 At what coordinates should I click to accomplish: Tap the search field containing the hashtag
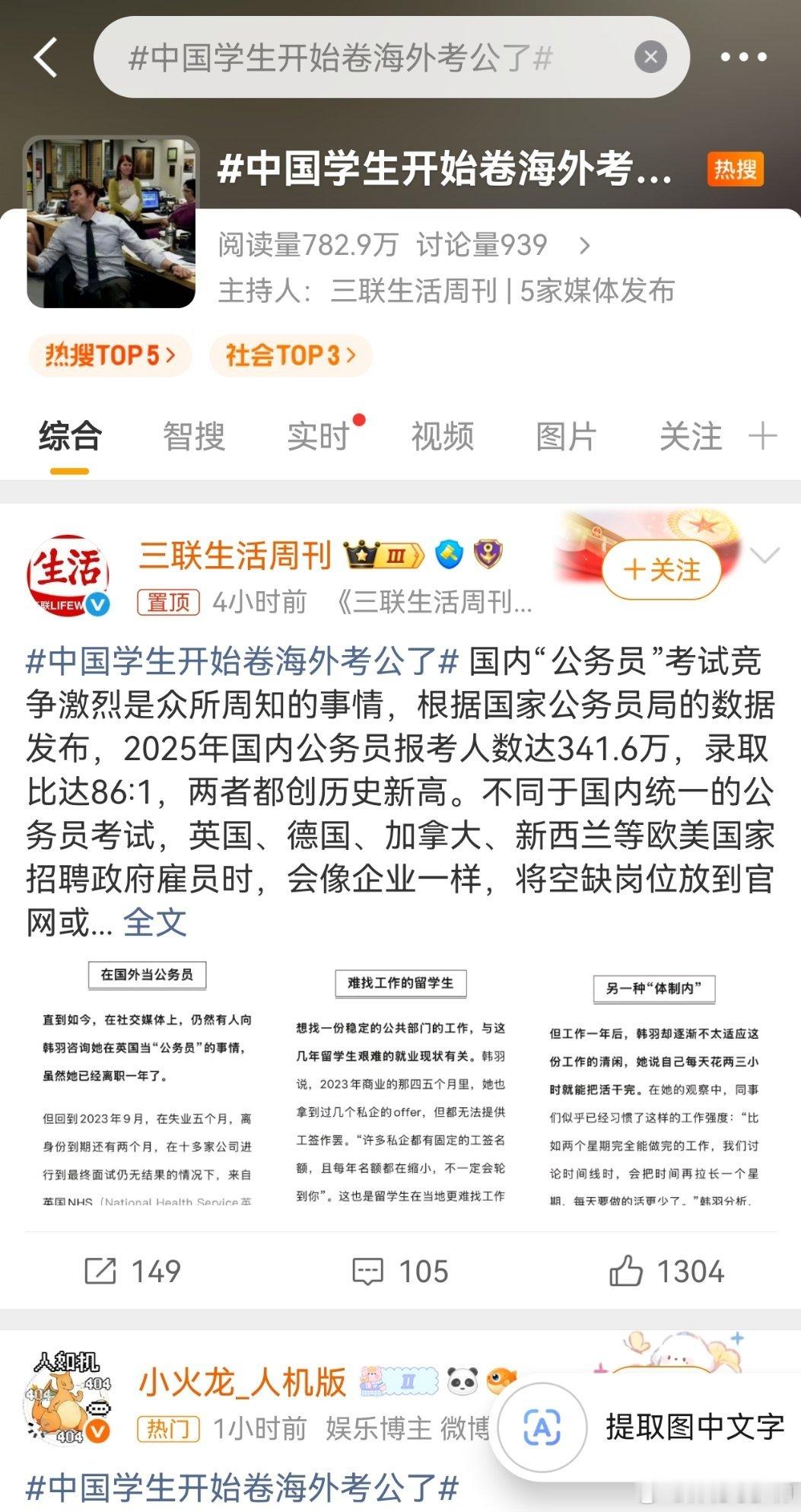(342, 56)
